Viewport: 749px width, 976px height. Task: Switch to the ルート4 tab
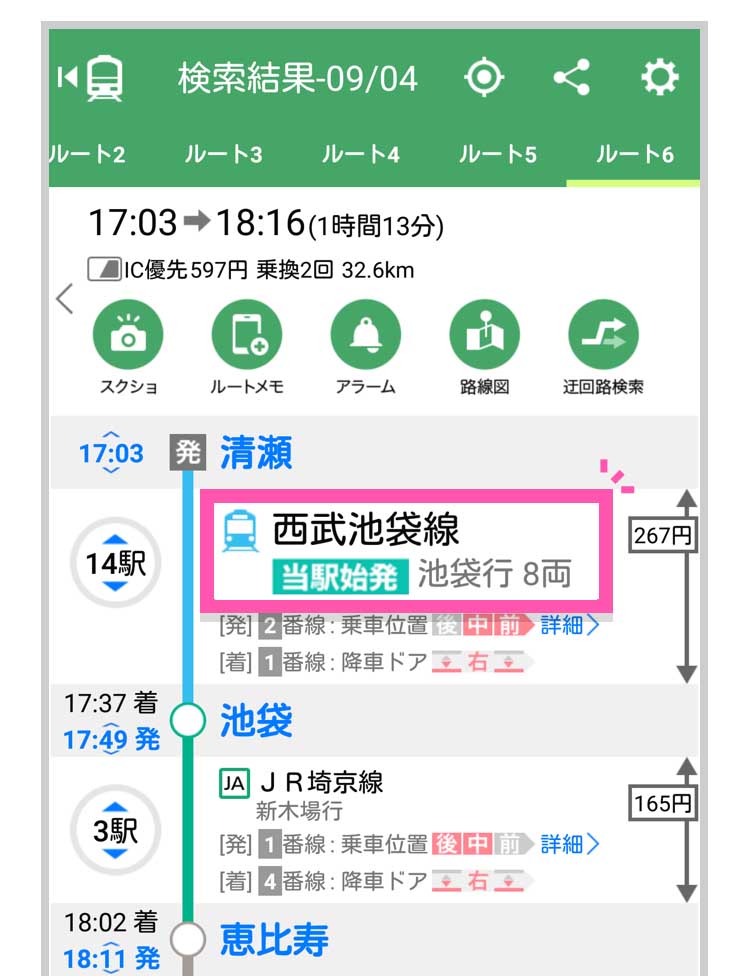[x=360, y=154]
